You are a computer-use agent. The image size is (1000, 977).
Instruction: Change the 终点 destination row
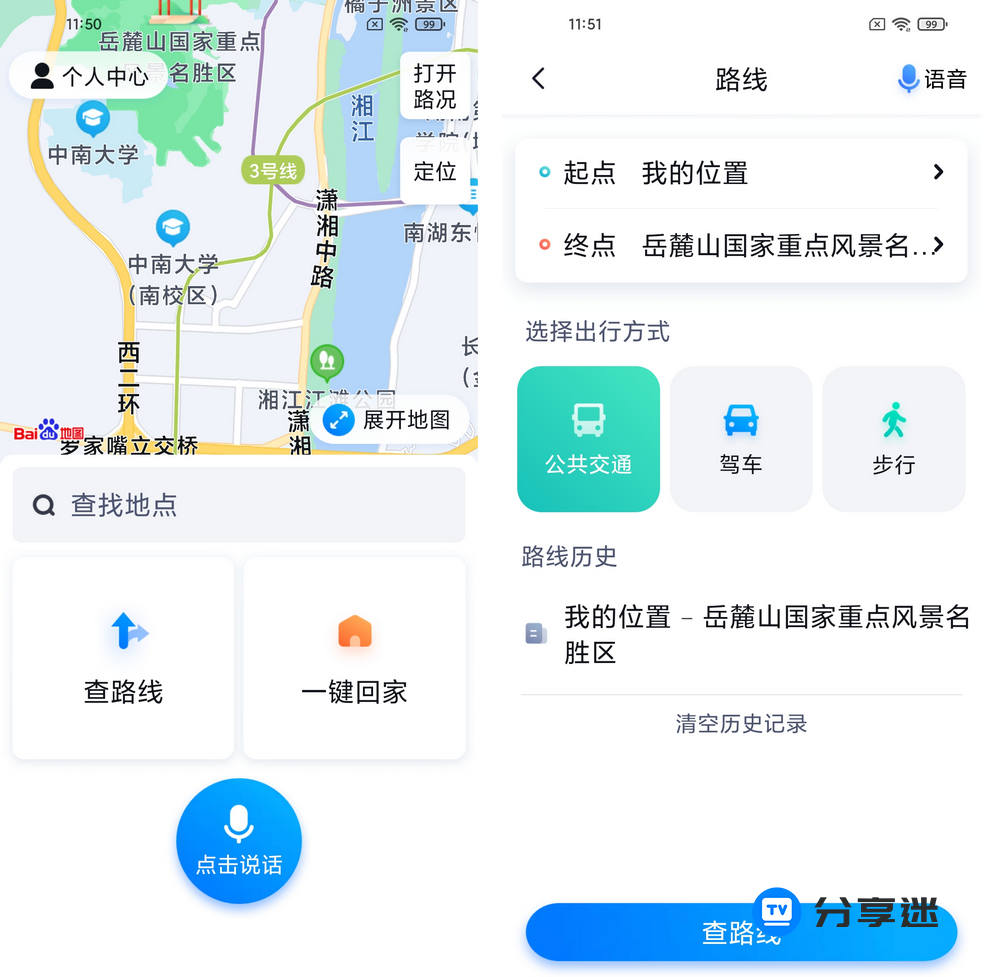741,245
